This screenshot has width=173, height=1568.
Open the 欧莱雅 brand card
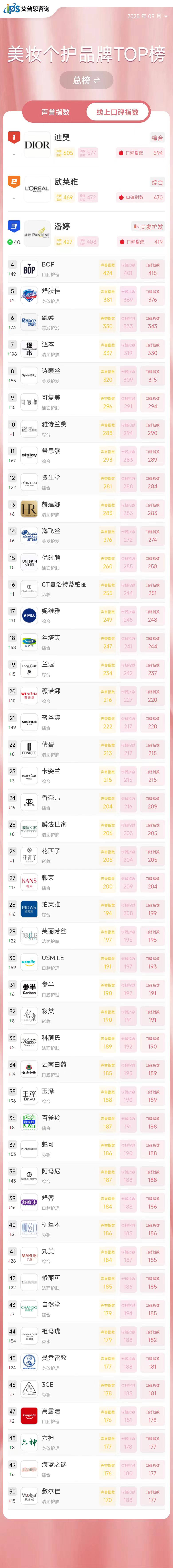coord(86,190)
